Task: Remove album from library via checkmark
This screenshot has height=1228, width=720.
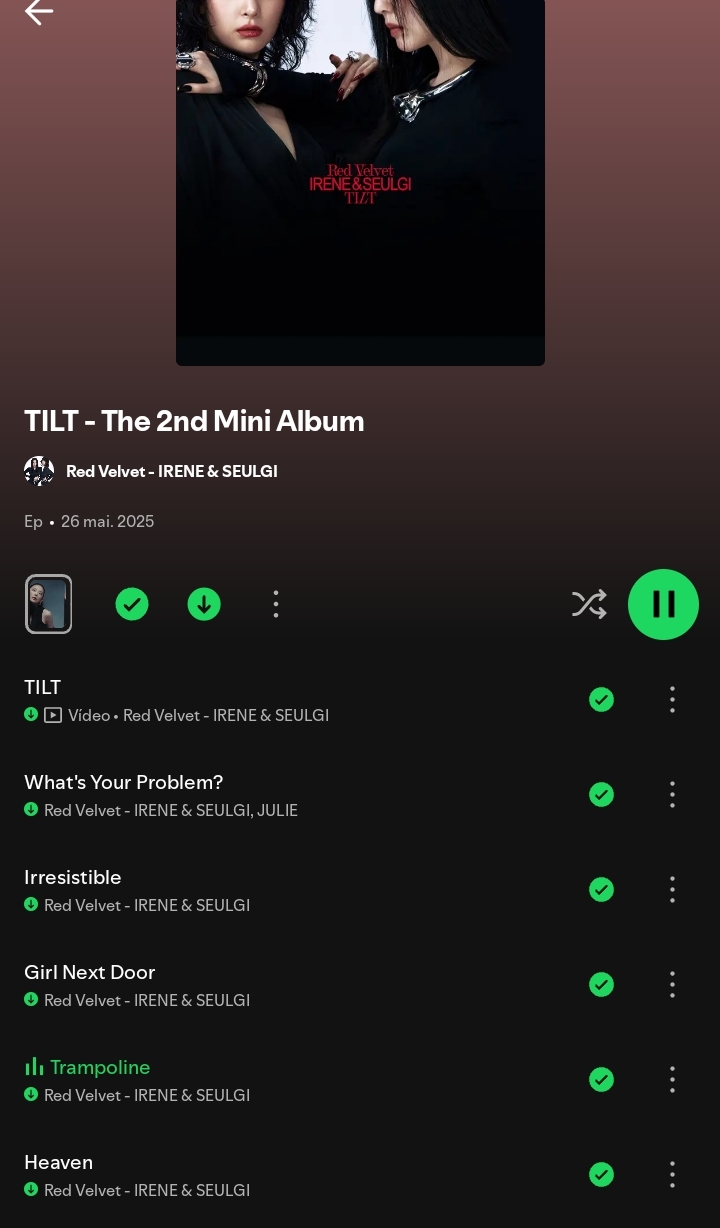Action: (x=132, y=604)
